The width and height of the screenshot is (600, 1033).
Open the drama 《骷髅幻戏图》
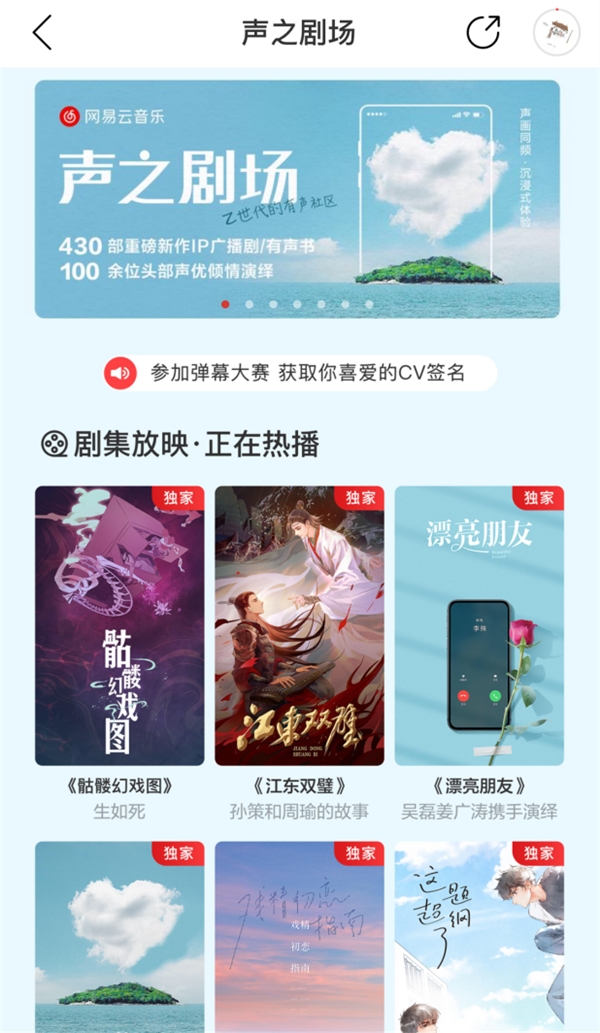(x=119, y=626)
